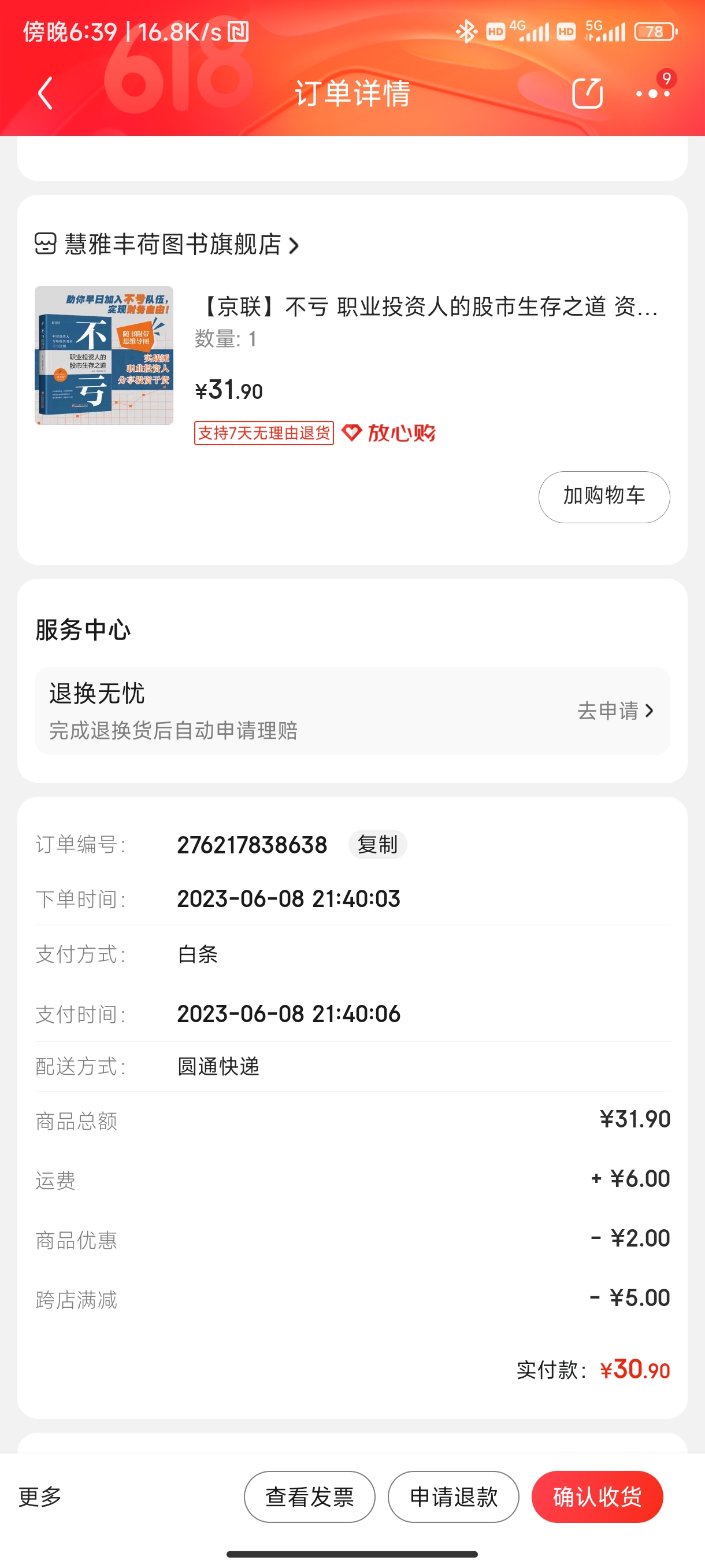The width and height of the screenshot is (705, 1568).
Task: Open 更多 options at bottom
Action: click(40, 1496)
